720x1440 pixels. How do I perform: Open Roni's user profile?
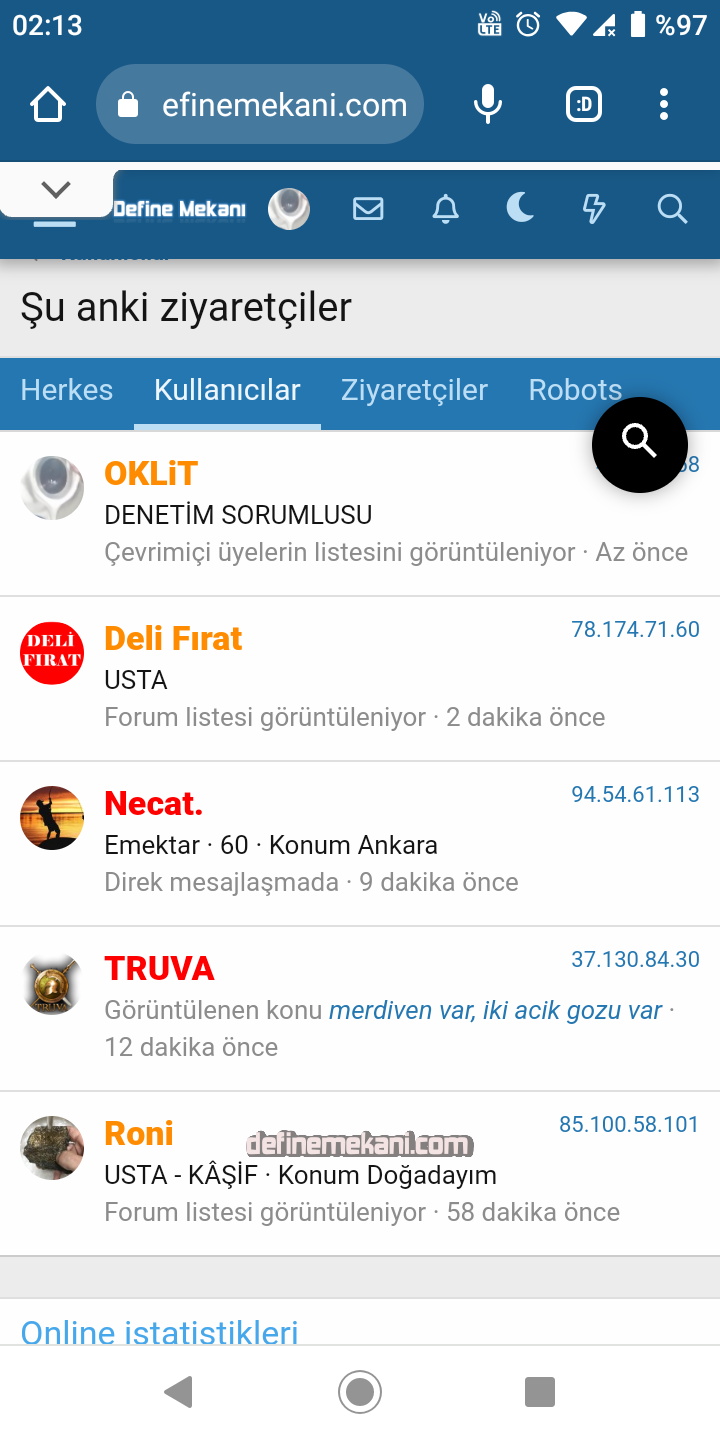point(139,1133)
